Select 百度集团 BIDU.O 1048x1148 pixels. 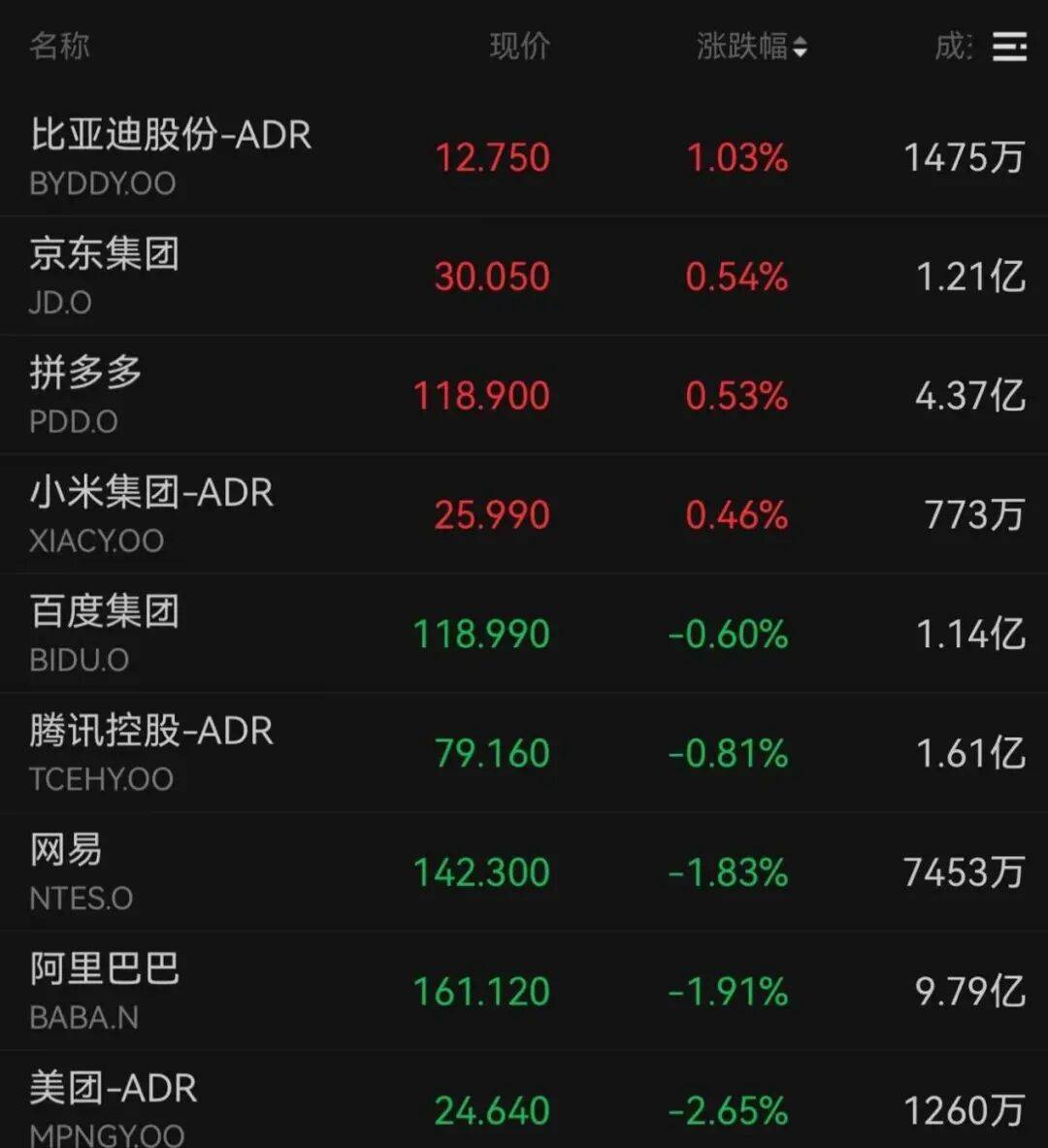pos(105,634)
